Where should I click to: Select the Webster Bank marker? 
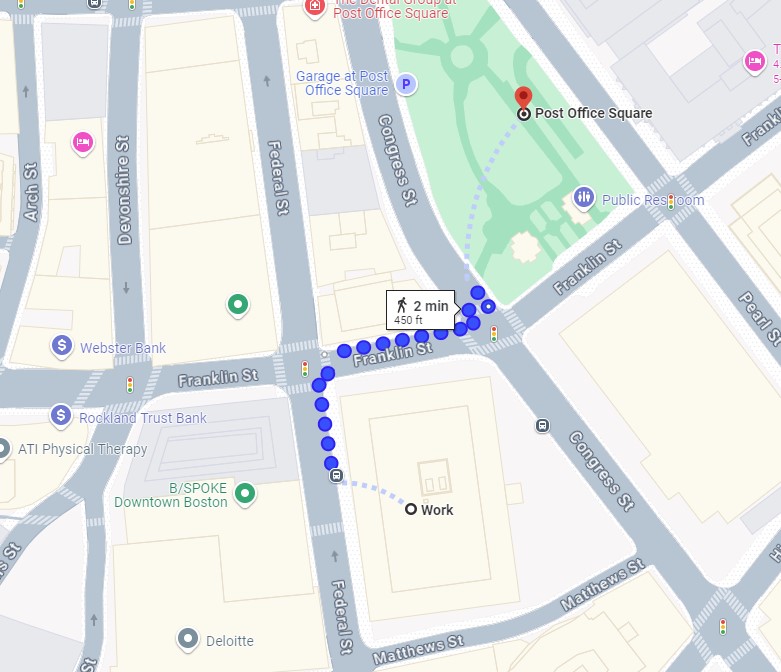pyautogui.click(x=62, y=347)
